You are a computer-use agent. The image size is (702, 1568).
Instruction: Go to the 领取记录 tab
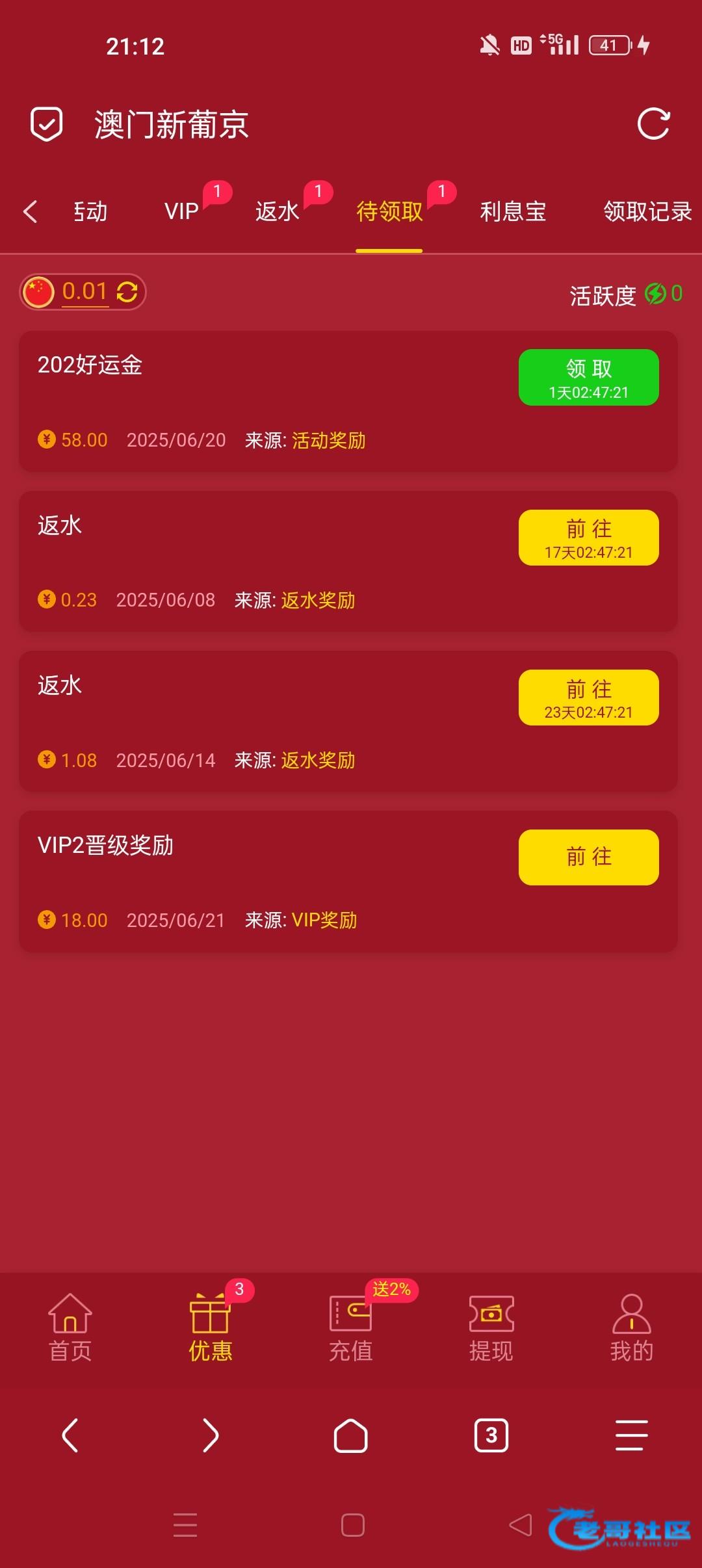tap(648, 211)
